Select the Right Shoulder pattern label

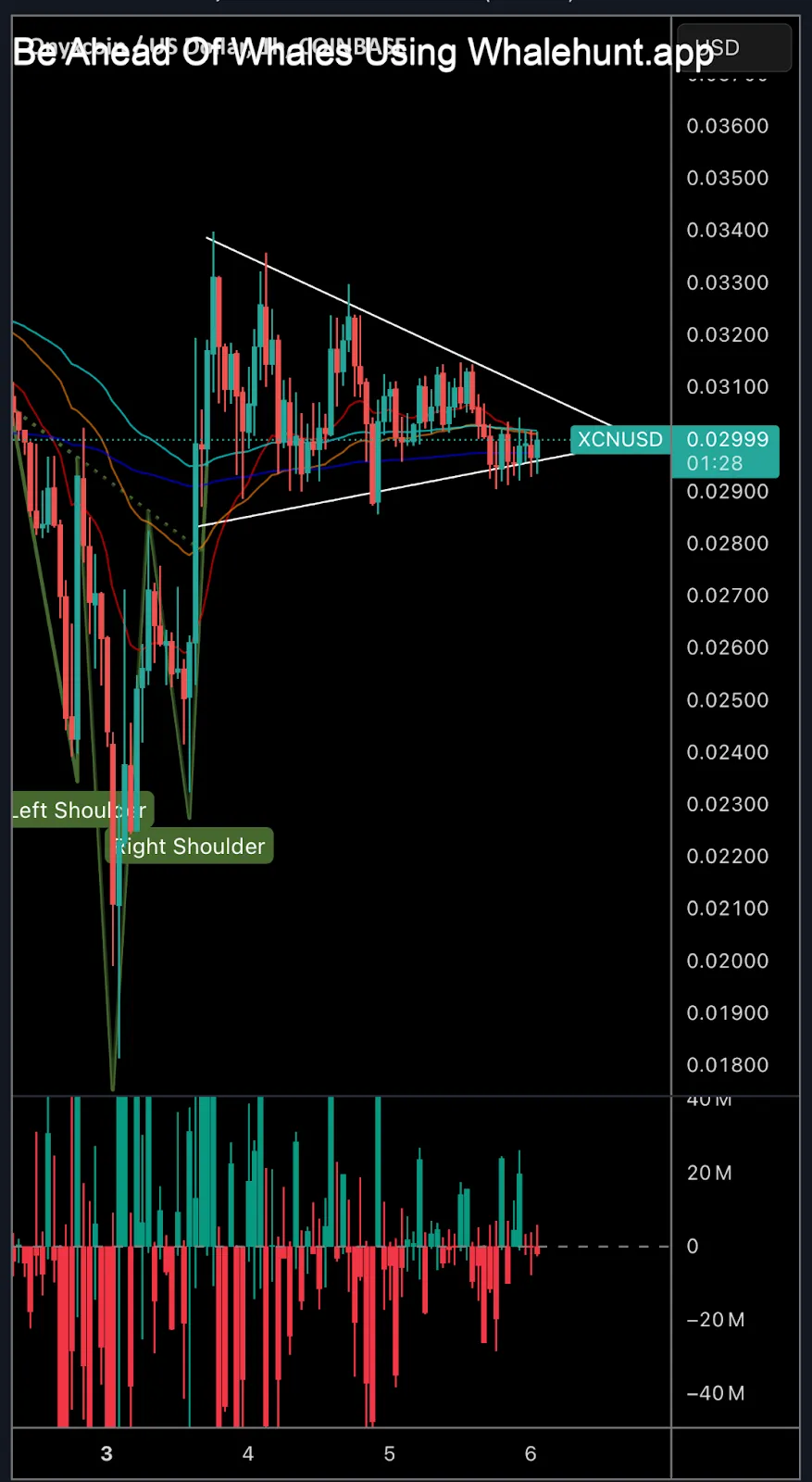pos(190,846)
